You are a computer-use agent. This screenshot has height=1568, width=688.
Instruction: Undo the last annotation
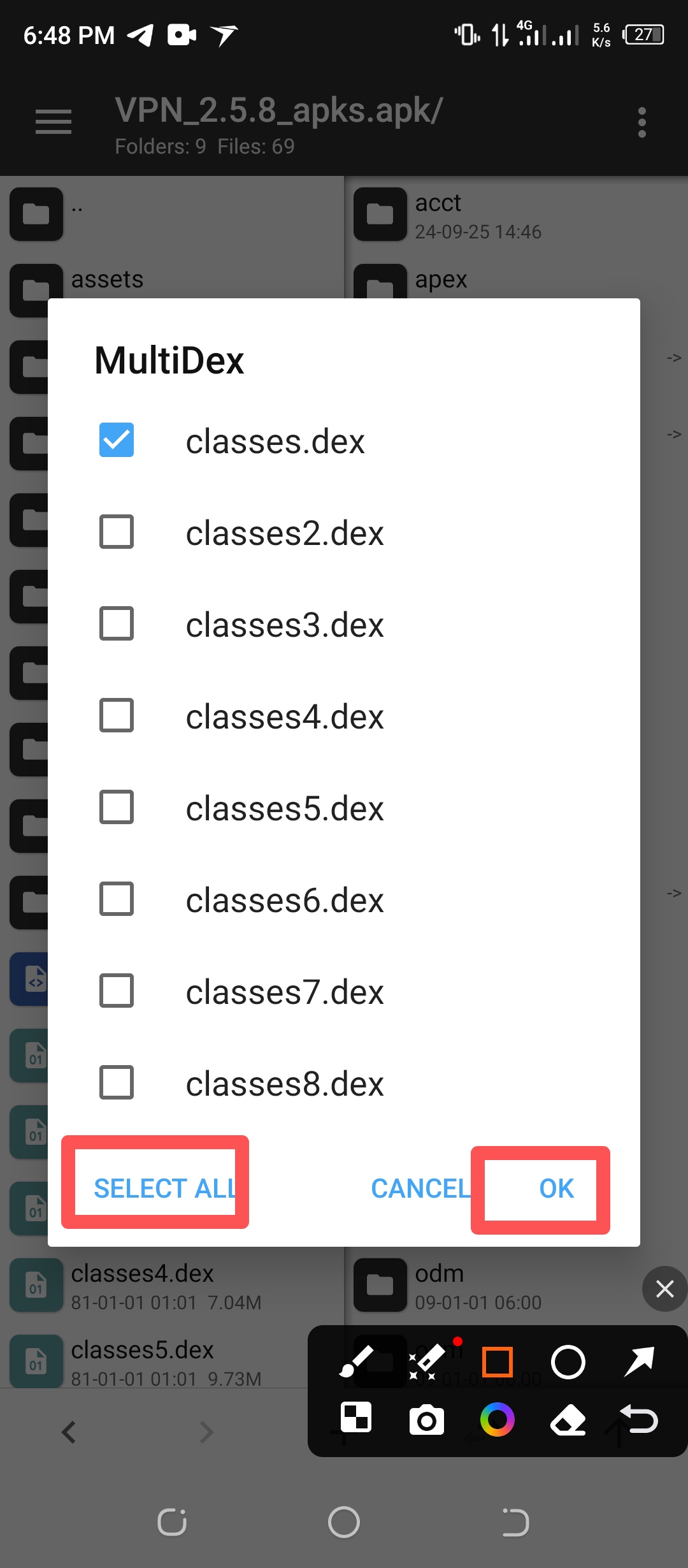(x=639, y=1420)
